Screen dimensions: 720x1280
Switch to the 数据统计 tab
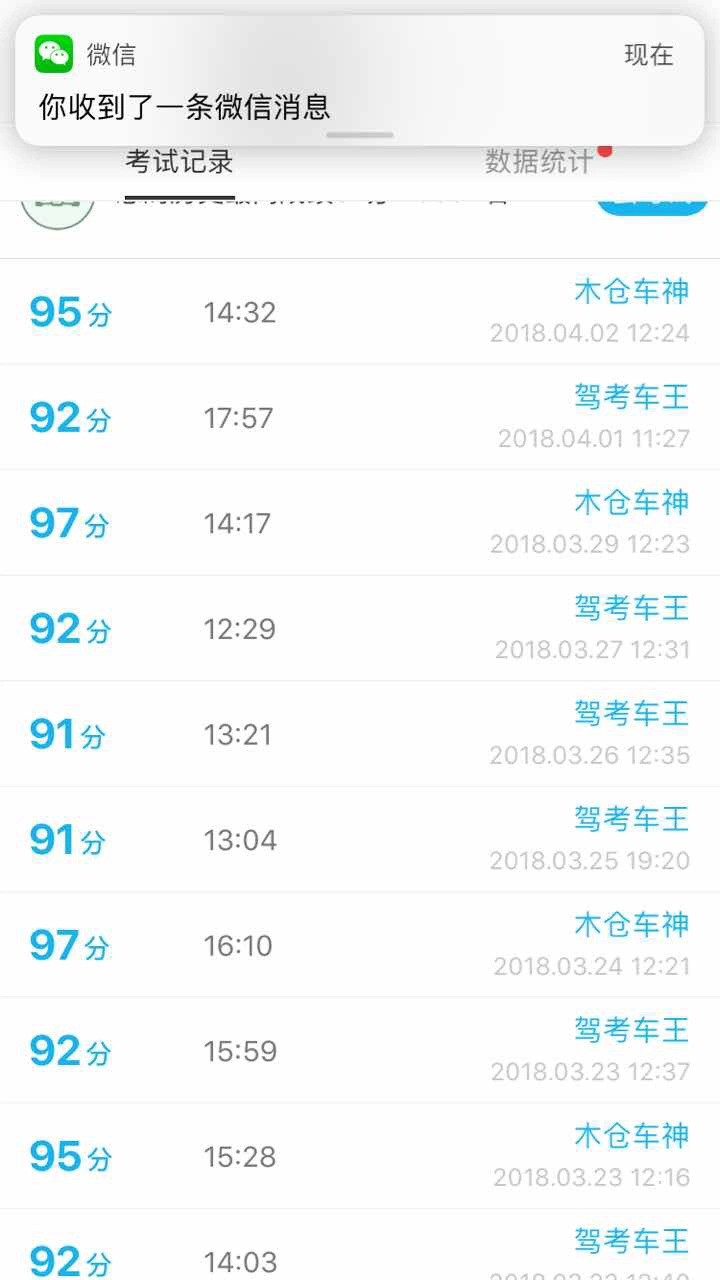(540, 161)
